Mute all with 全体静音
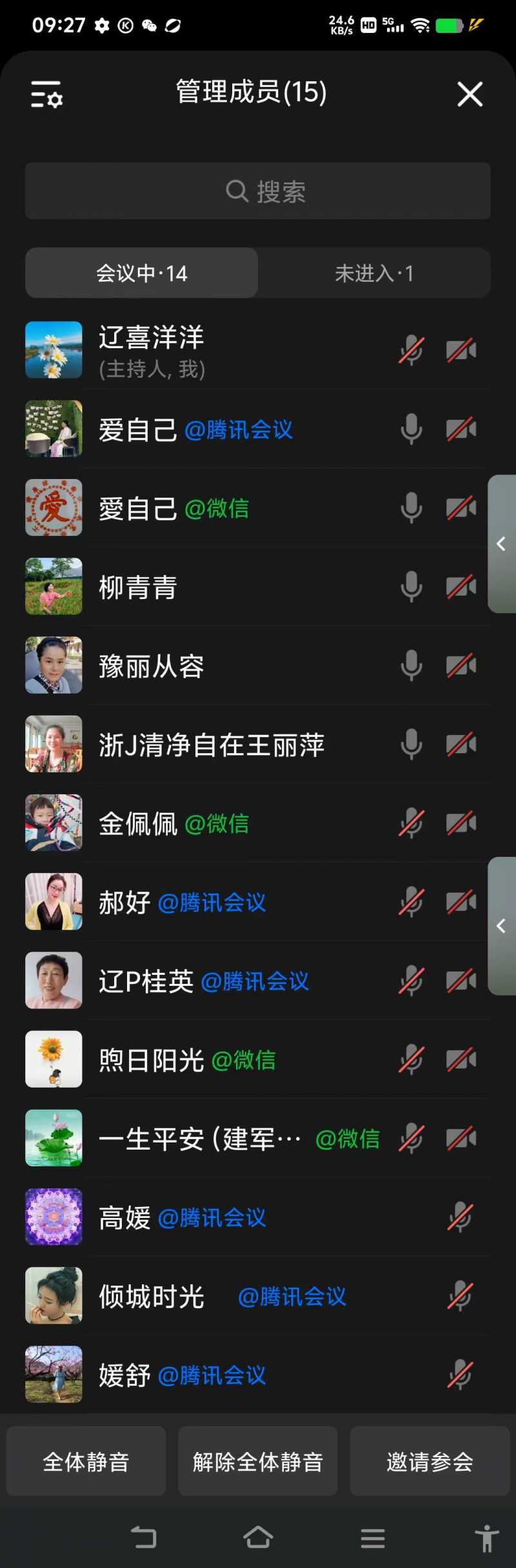The image size is (516, 1568). click(x=86, y=1462)
